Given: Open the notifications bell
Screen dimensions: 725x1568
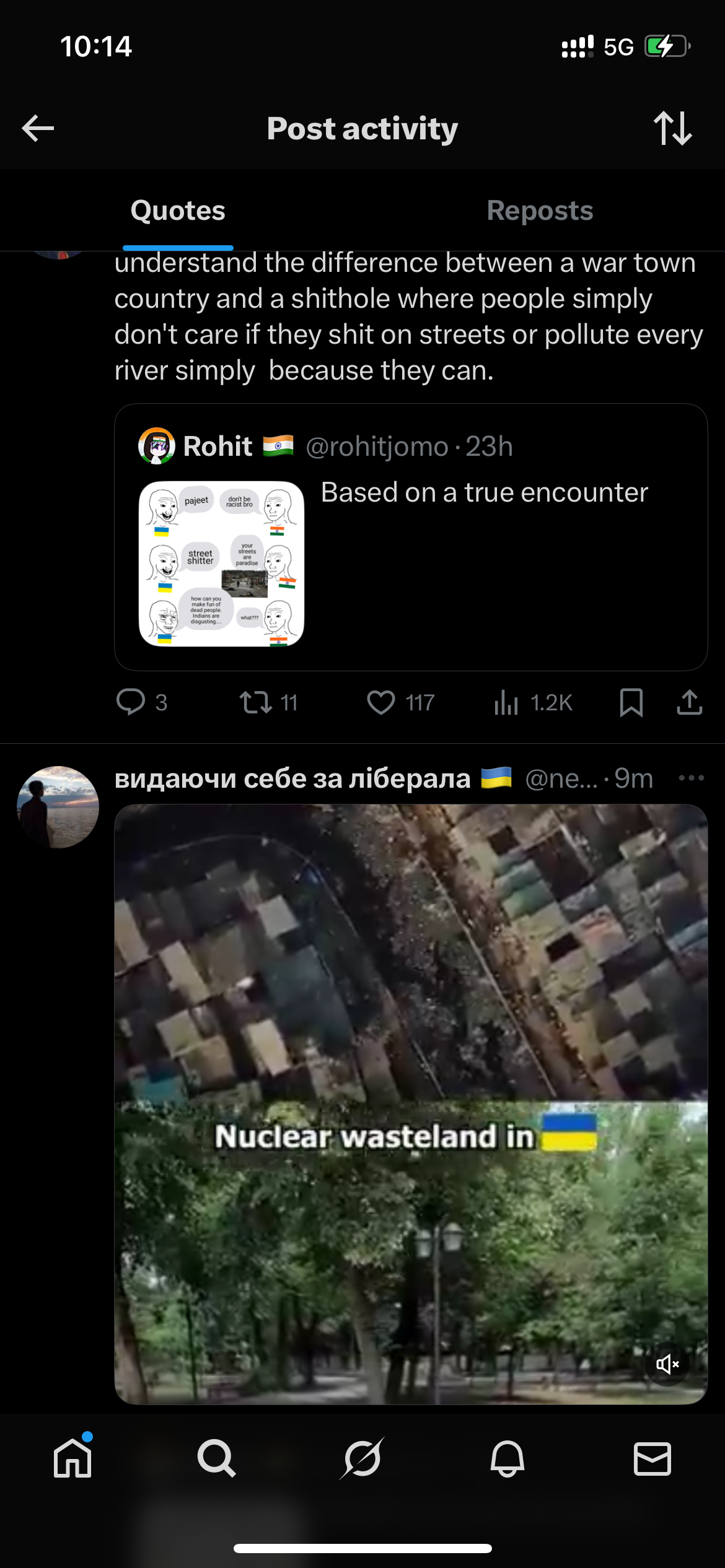Looking at the screenshot, I should [507, 1458].
